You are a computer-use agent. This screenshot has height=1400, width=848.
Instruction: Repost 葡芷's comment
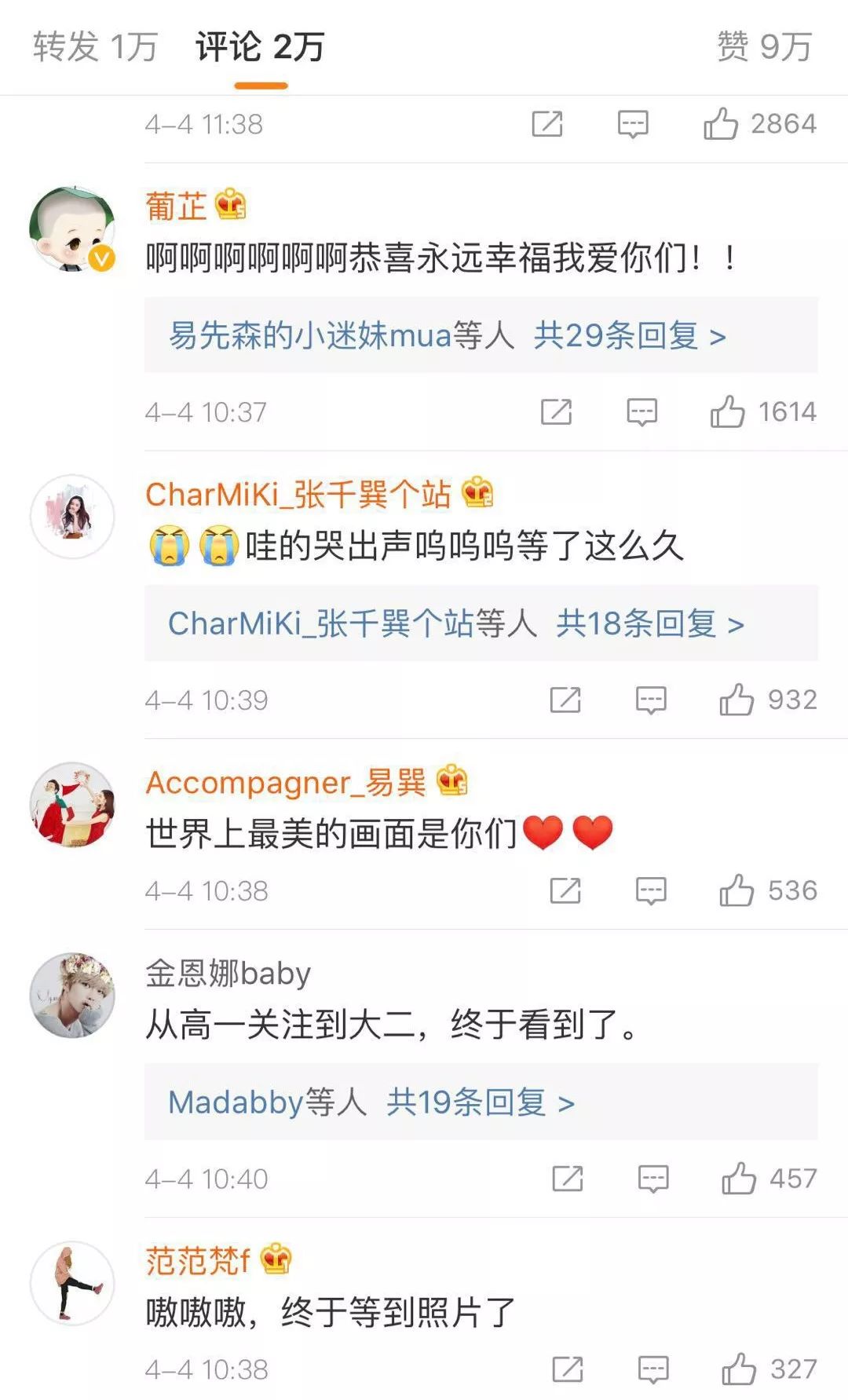click(x=556, y=411)
